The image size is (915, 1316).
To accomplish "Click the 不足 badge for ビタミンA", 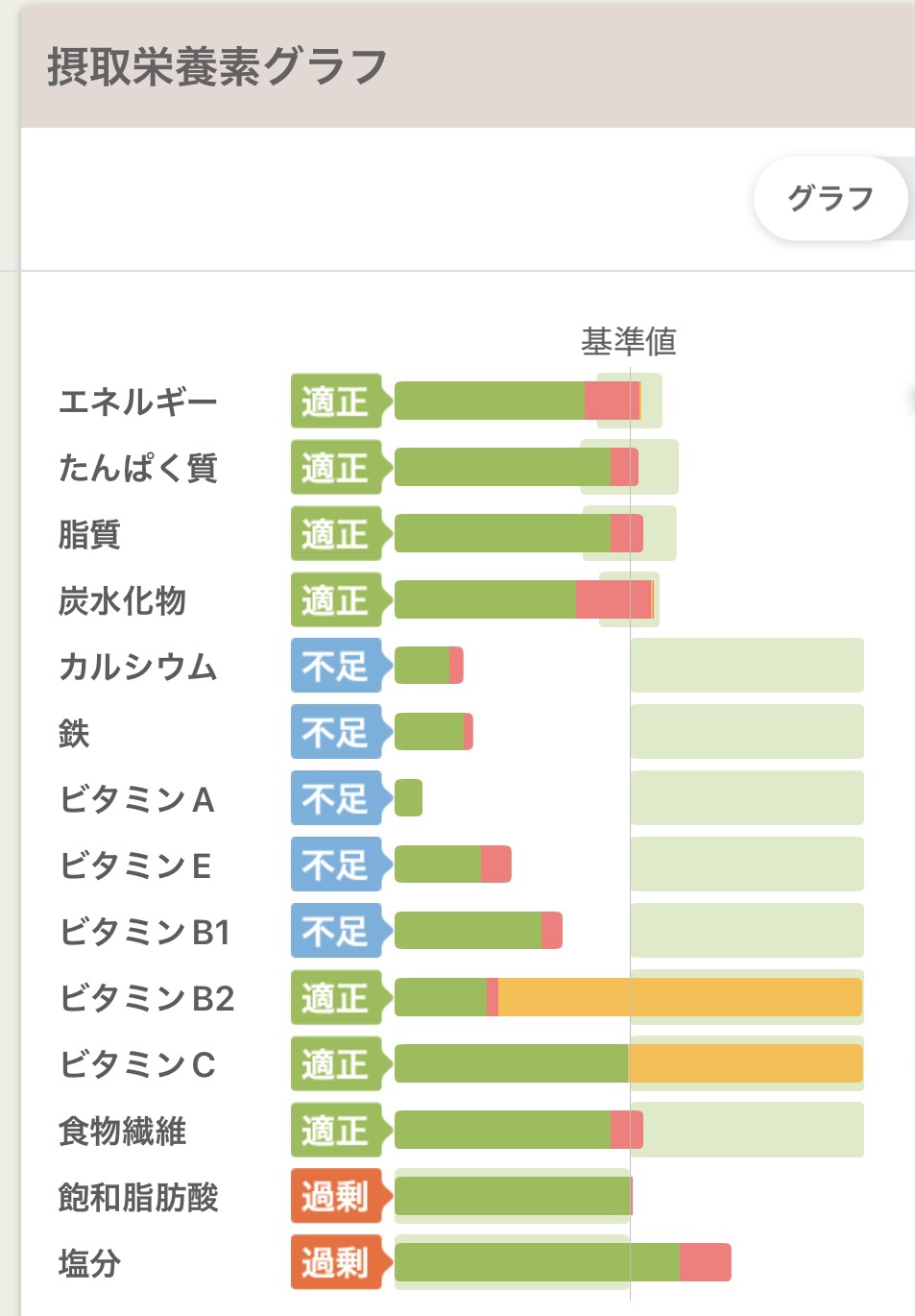I will click(336, 797).
